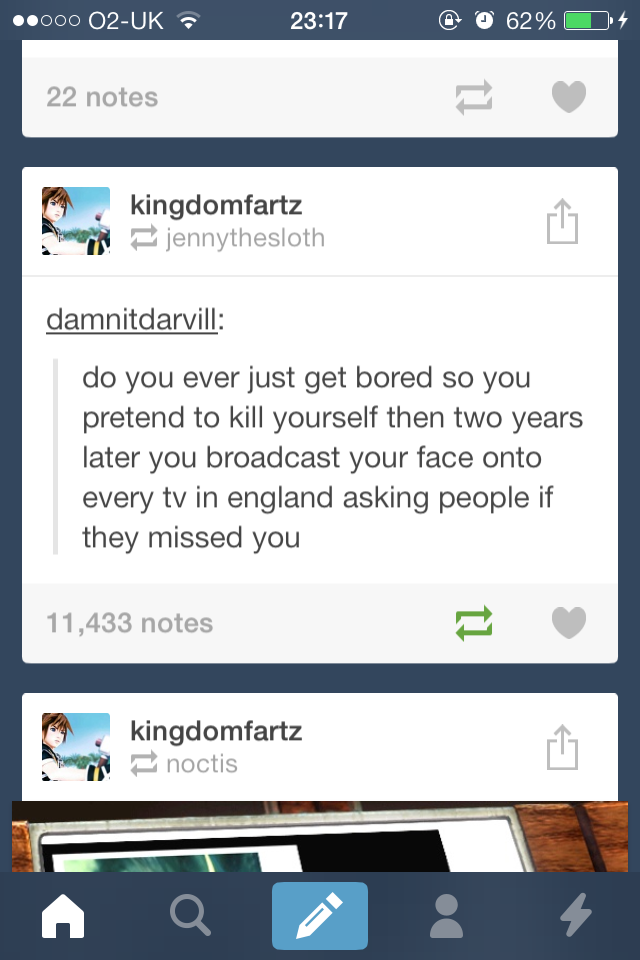
Task: Open the damnitdarvill blog link
Action: [x=134, y=321]
